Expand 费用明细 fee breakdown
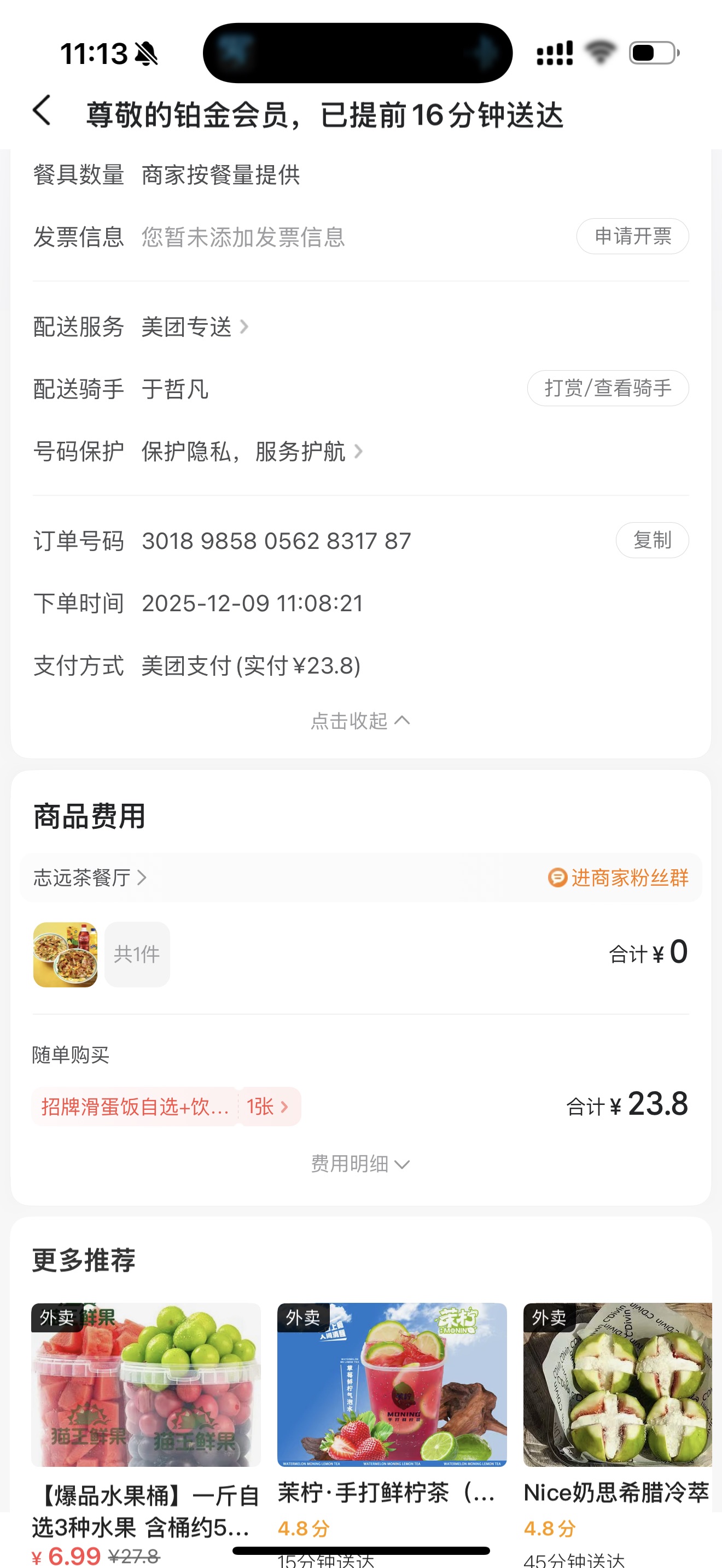Screen dimensions: 722x1568 (x=360, y=1164)
